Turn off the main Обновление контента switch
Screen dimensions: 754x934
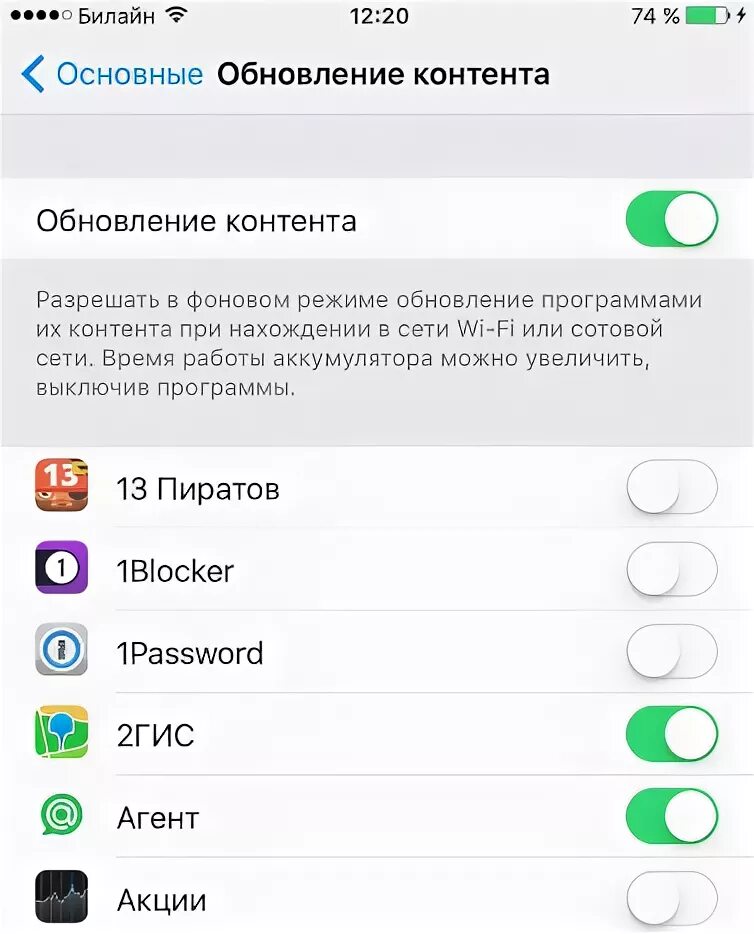tap(672, 219)
